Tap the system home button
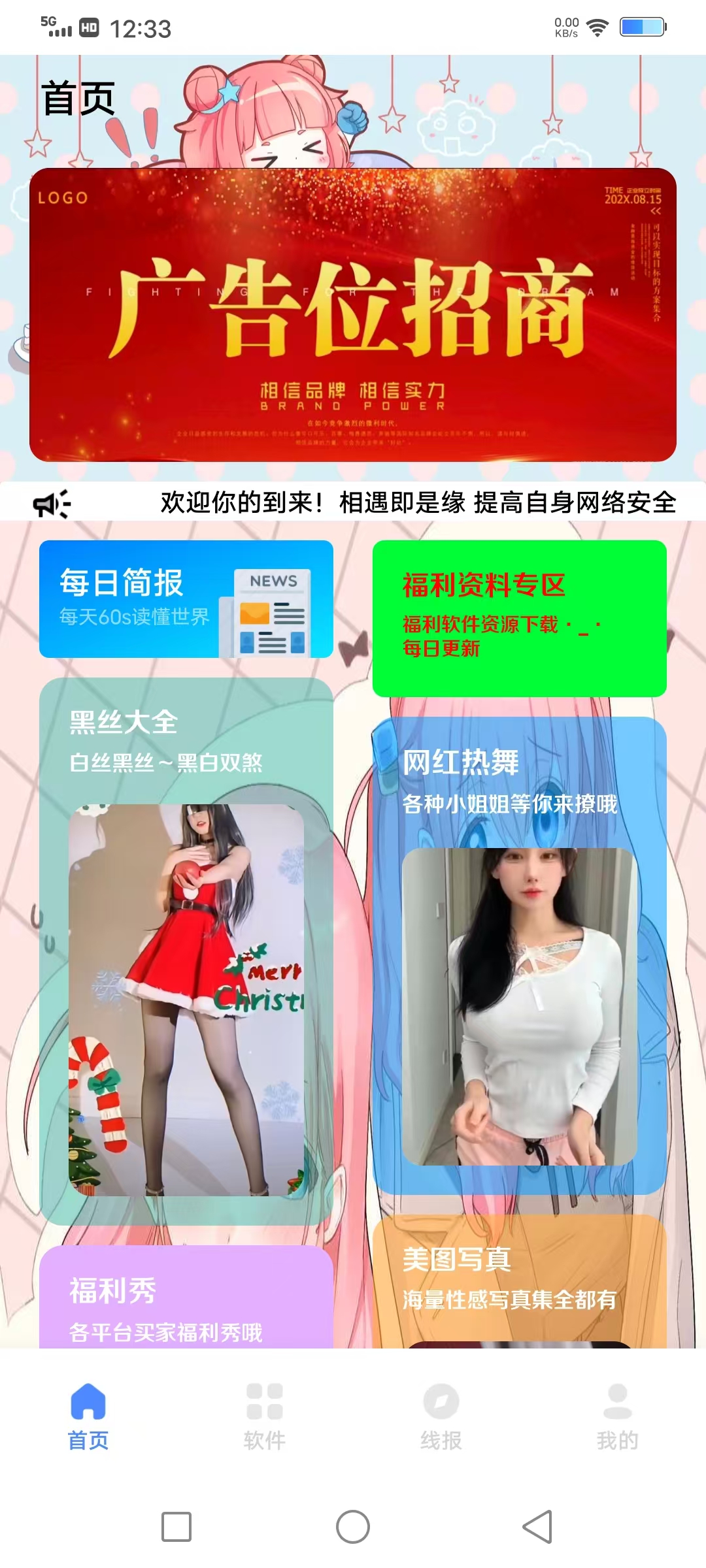706x1568 pixels. (353, 1527)
